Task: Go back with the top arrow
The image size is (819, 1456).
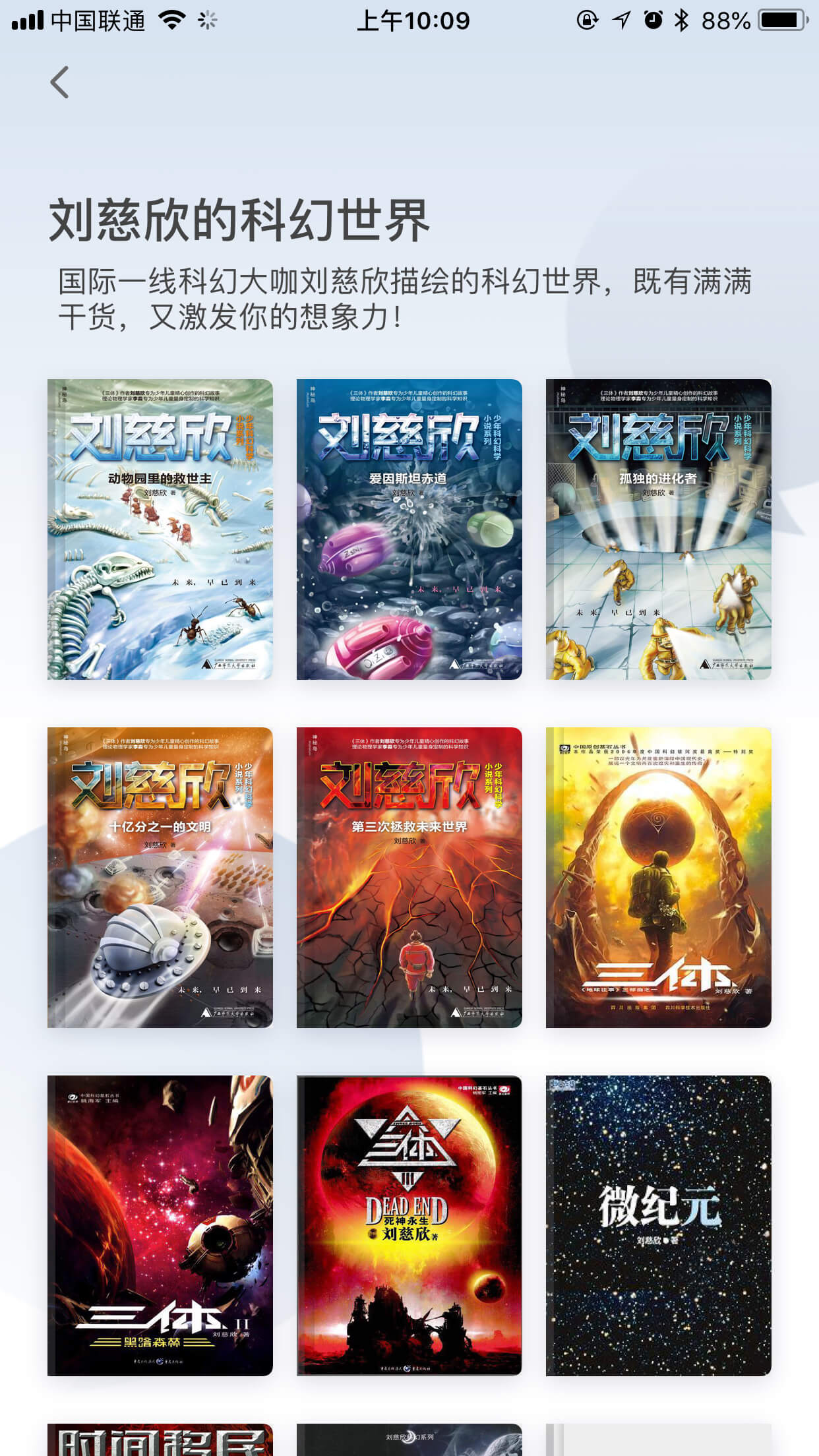Action: [60, 82]
